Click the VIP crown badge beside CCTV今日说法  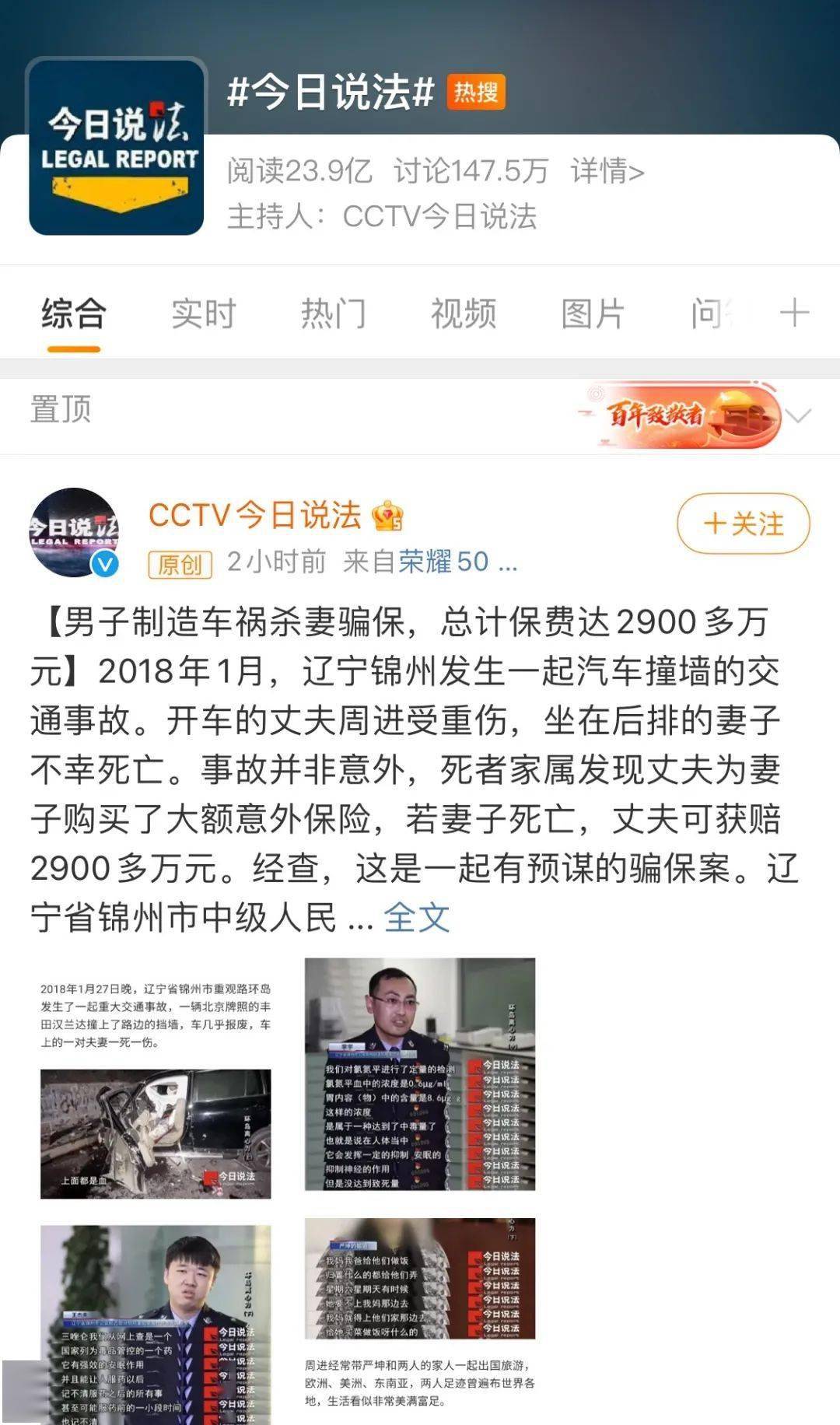click(388, 514)
